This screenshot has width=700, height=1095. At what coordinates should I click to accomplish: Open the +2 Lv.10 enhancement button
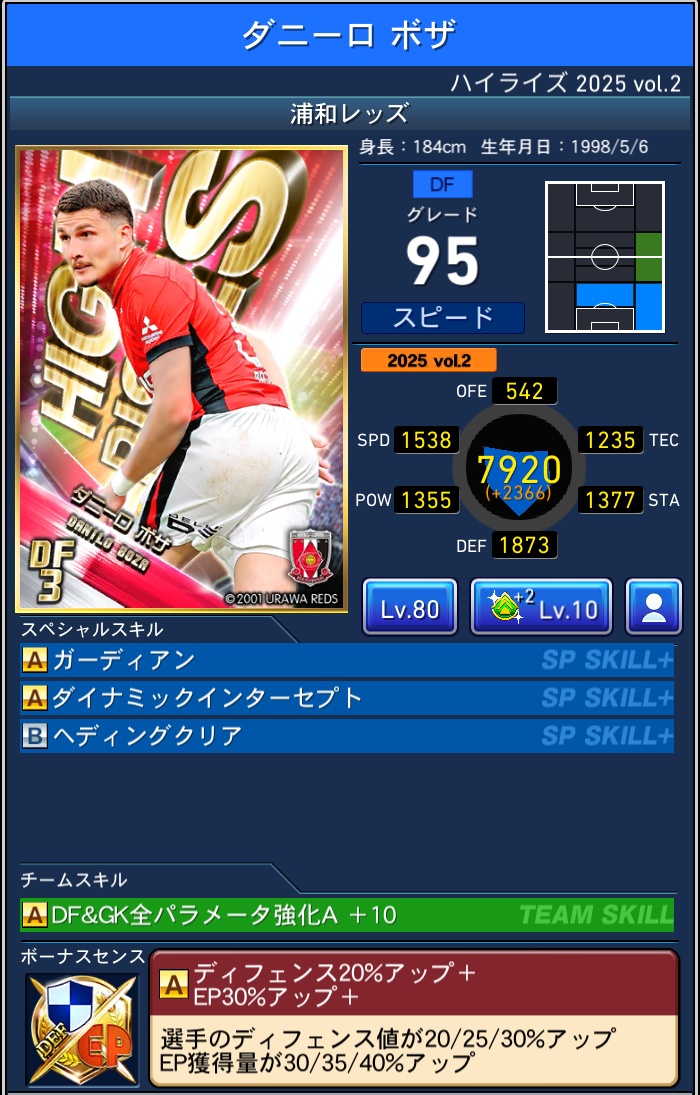[x=541, y=607]
